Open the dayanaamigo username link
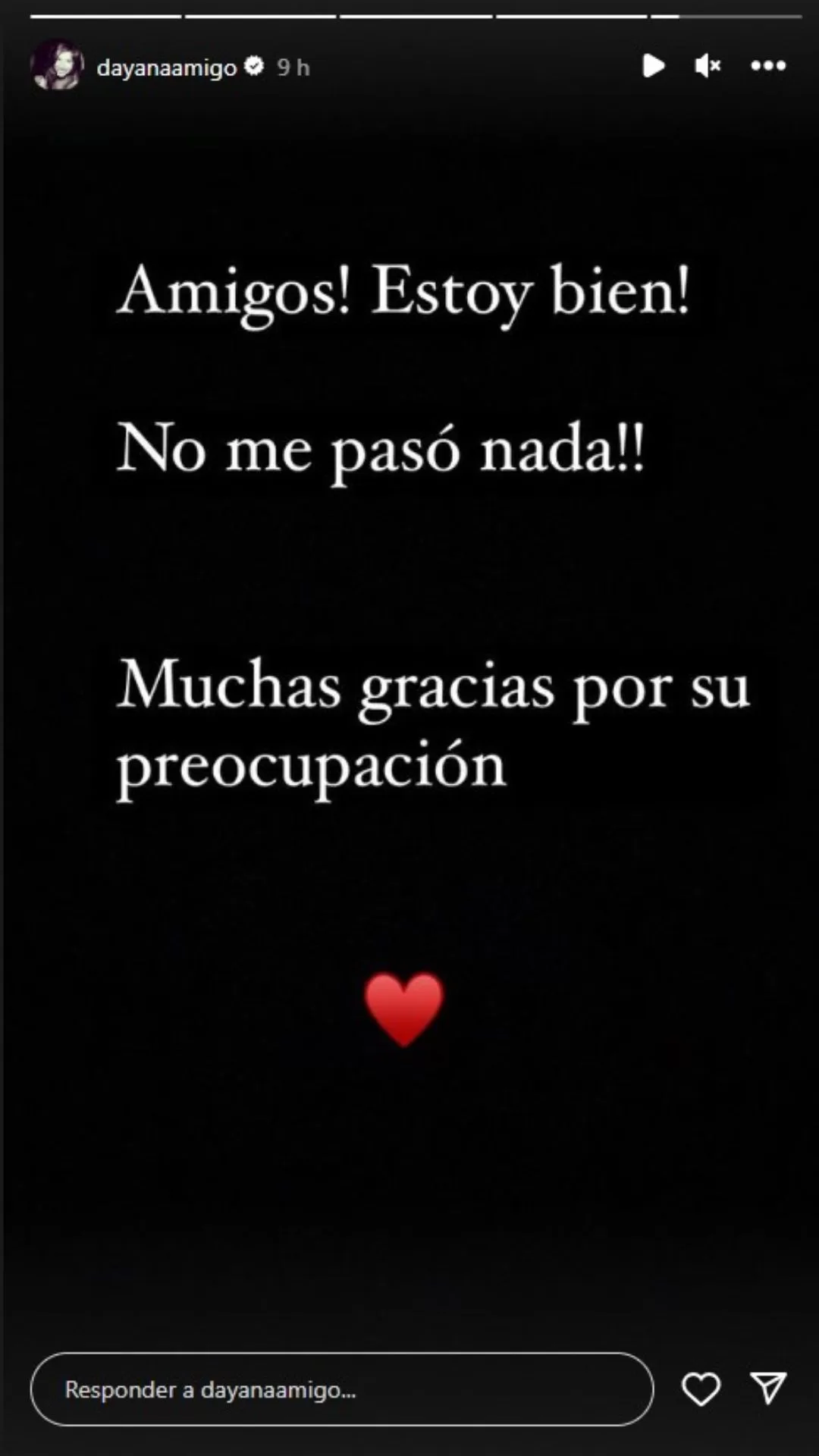This screenshot has width=819, height=1456. 167,67
